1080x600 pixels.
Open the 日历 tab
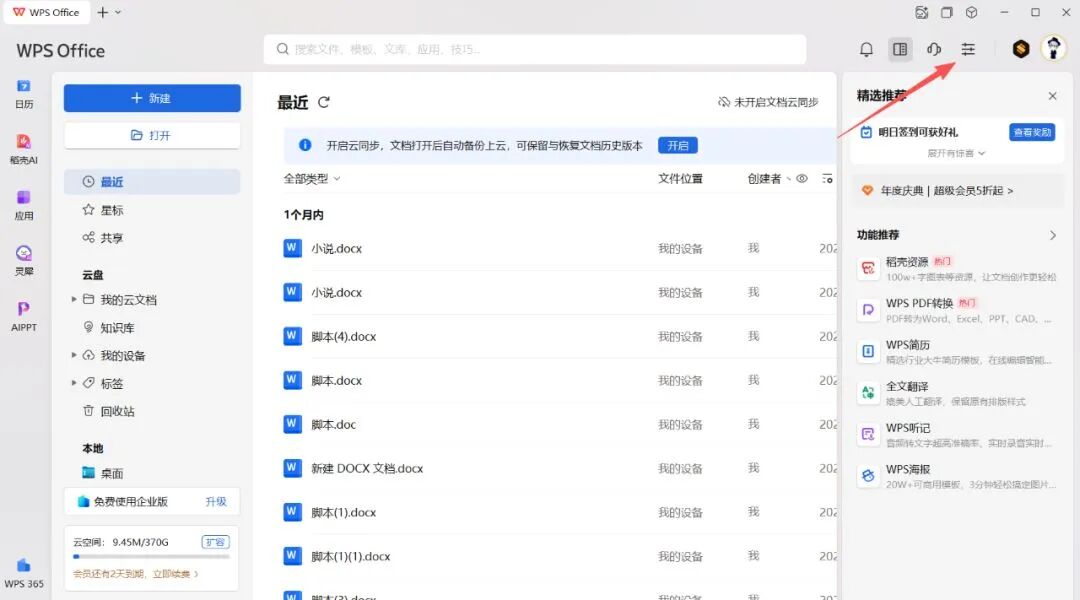pos(24,93)
